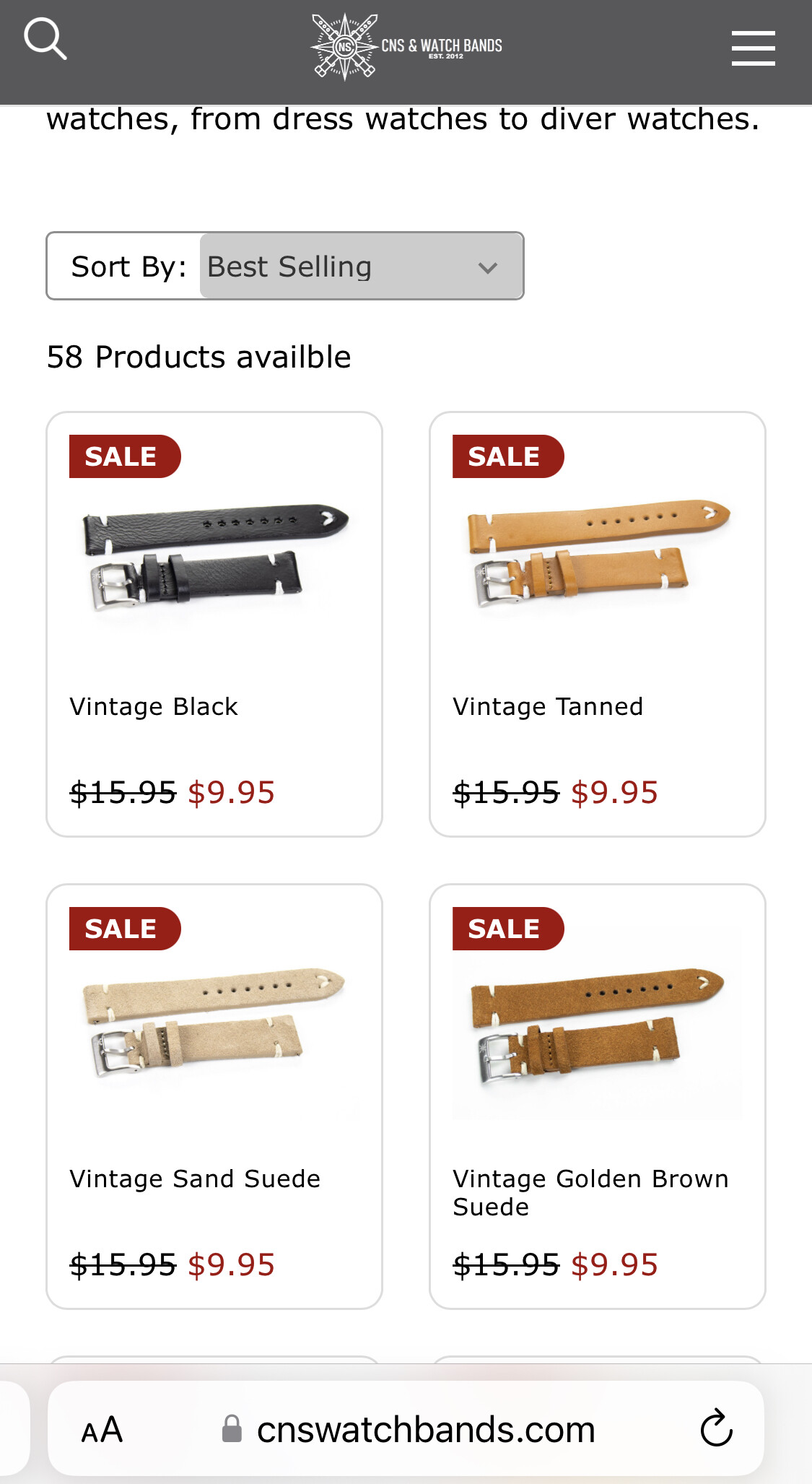Viewport: 812px width, 1484px height.
Task: View the Vintage Tanned strap product
Action: click(597, 624)
